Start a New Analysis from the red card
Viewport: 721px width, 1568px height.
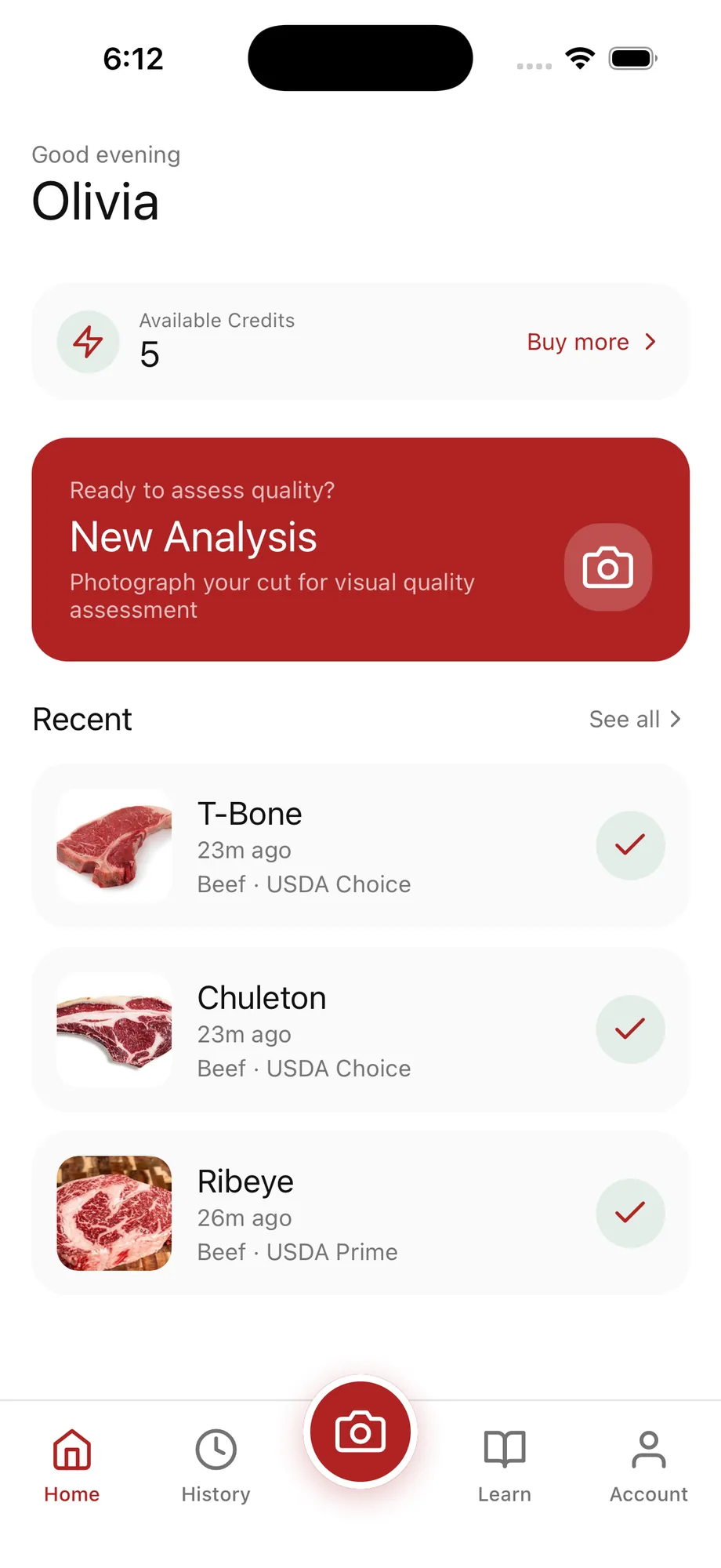click(x=360, y=550)
